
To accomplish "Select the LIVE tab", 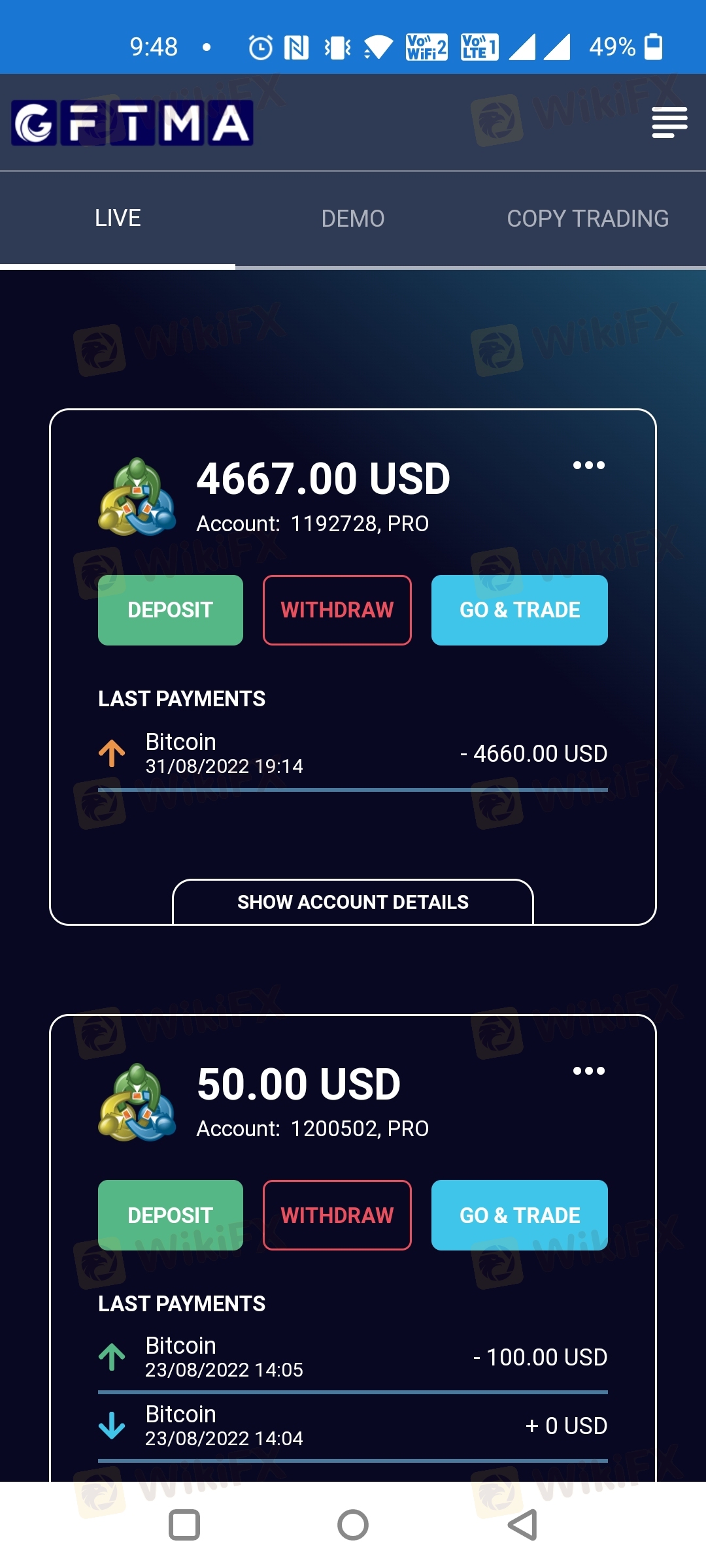I will pyautogui.click(x=118, y=218).
